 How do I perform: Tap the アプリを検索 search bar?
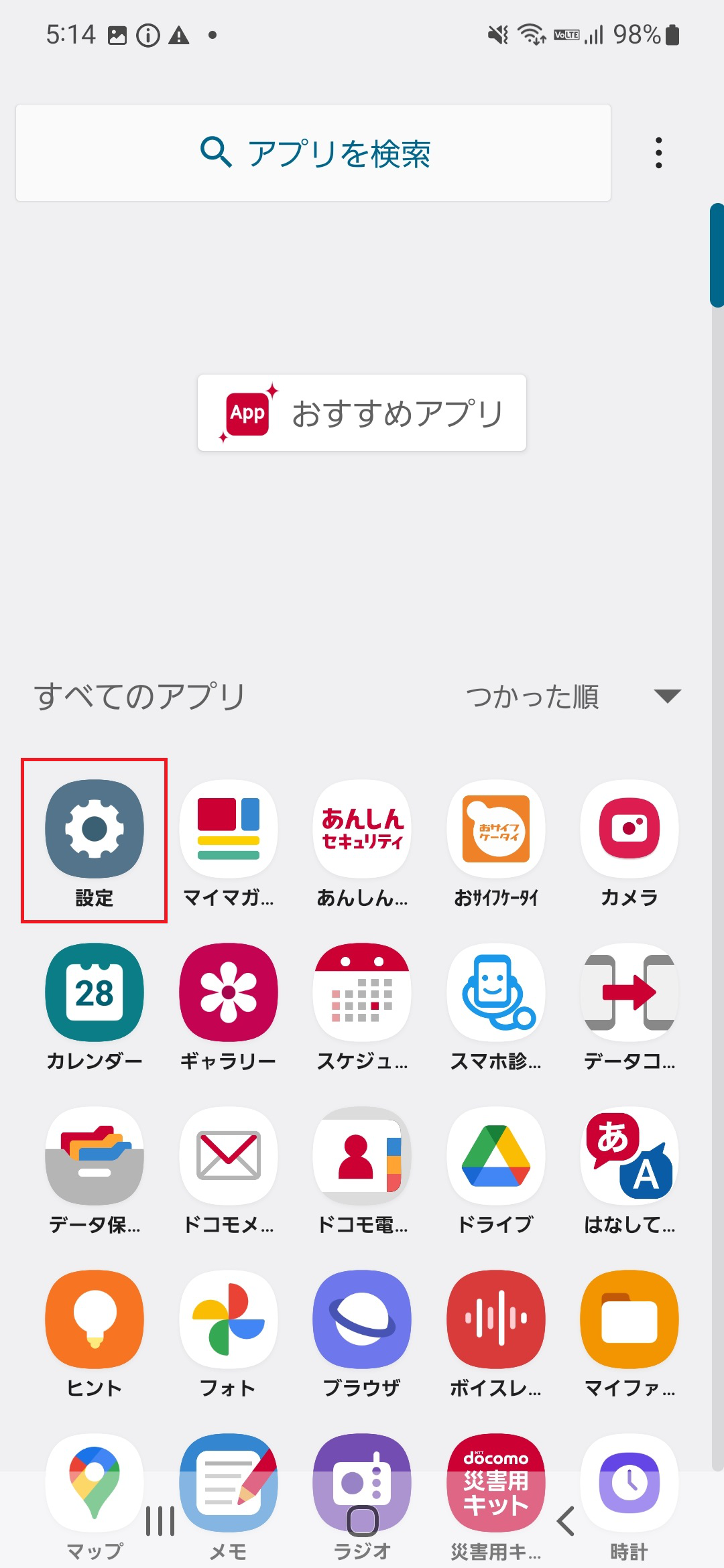[x=314, y=152]
